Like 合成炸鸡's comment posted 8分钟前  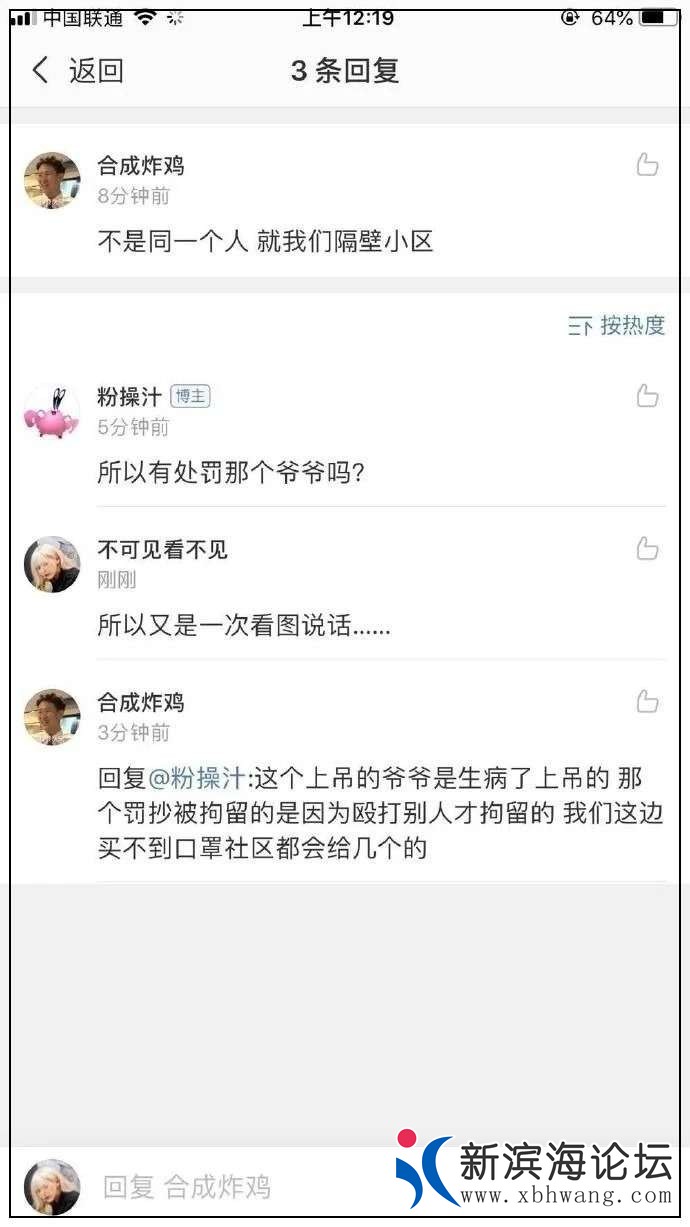coord(648,165)
